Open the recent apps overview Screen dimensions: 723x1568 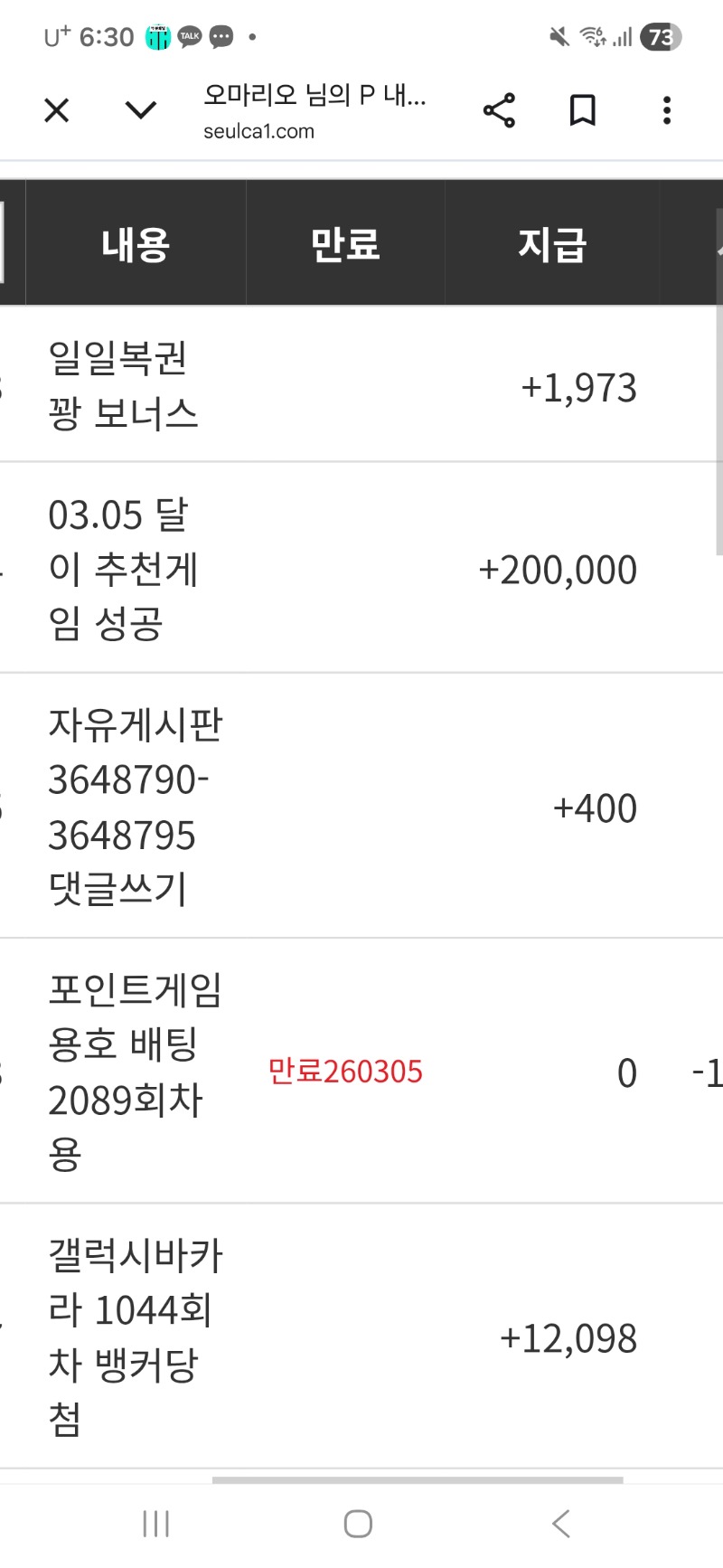(x=155, y=1524)
